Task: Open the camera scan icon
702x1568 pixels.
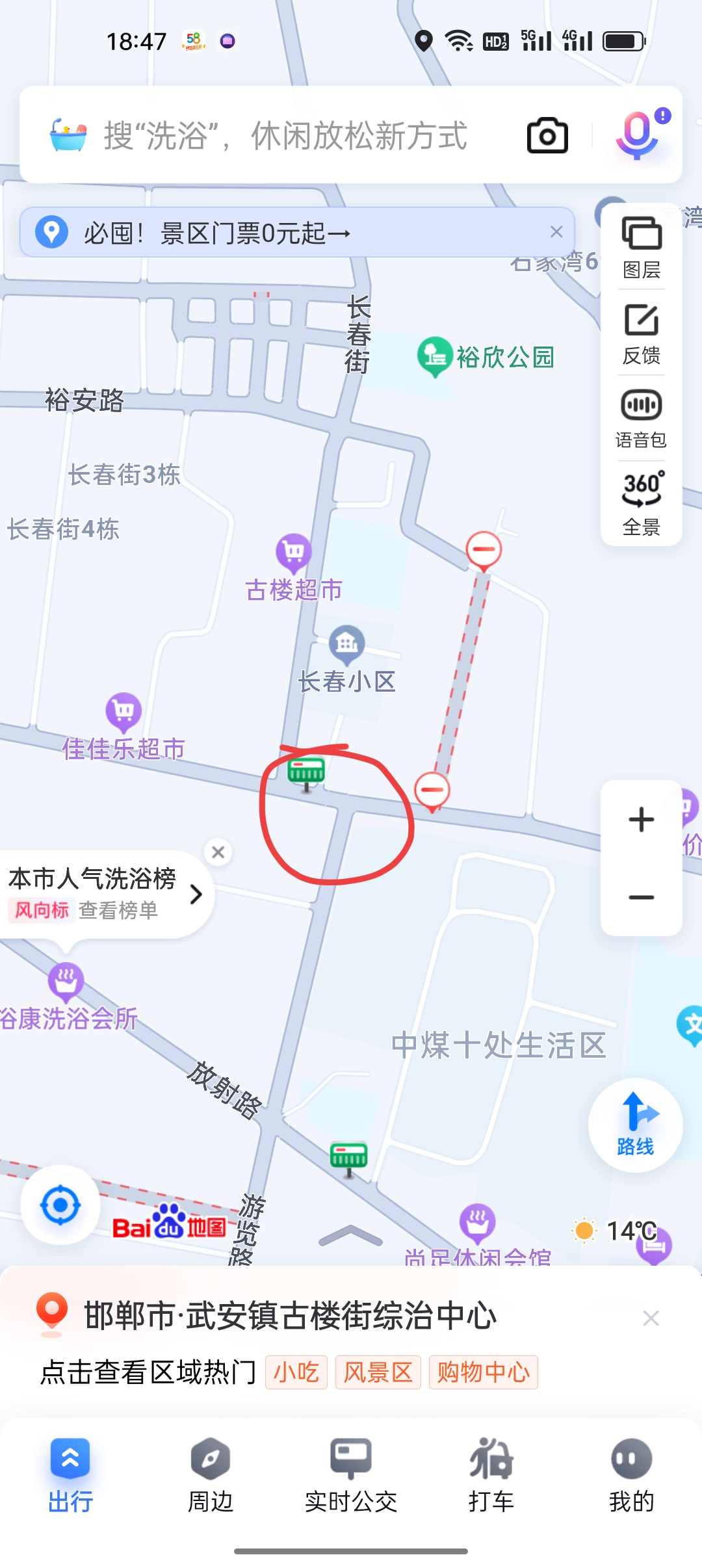Action: (x=547, y=135)
